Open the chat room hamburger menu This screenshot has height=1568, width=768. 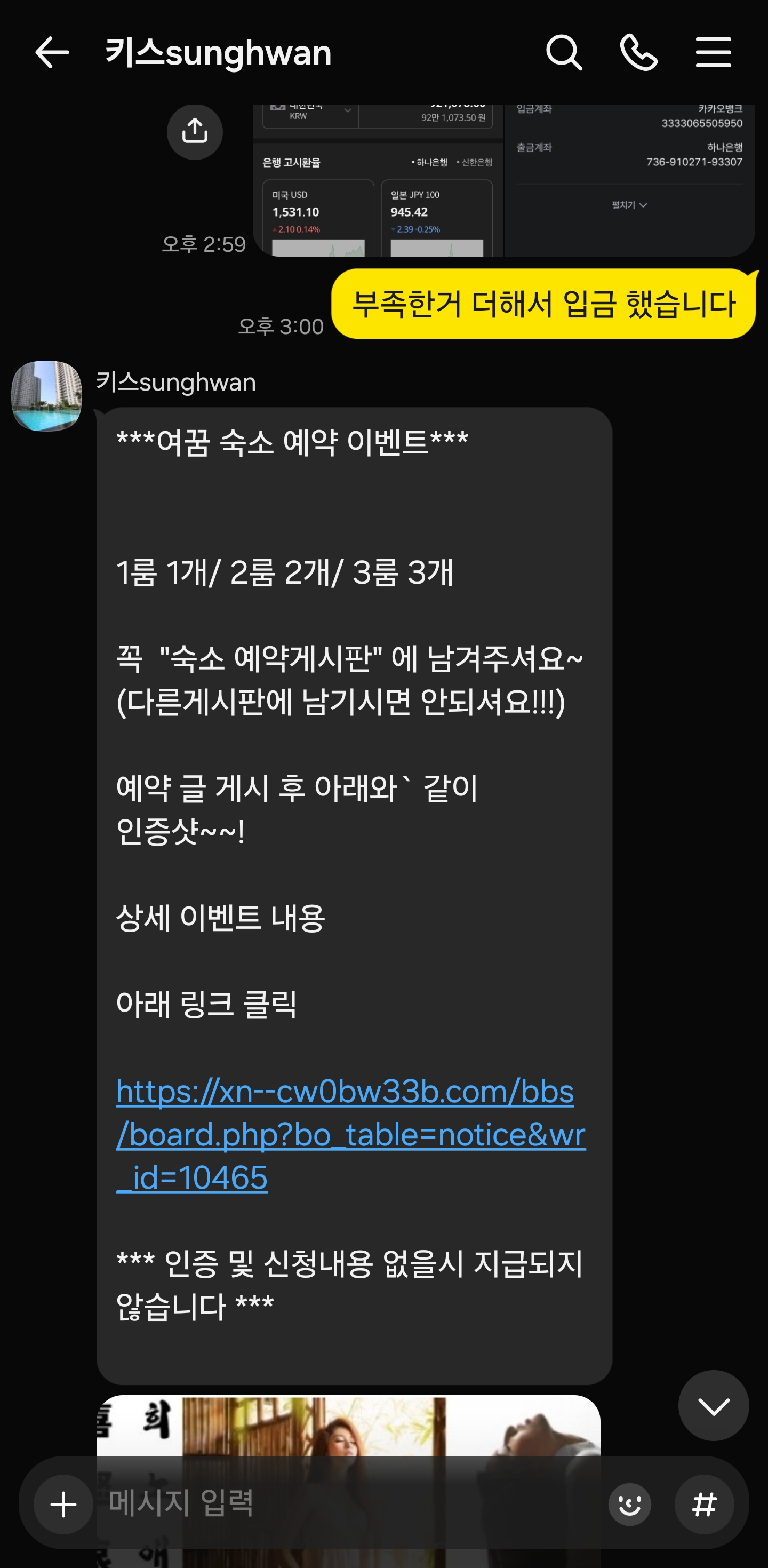click(x=713, y=52)
